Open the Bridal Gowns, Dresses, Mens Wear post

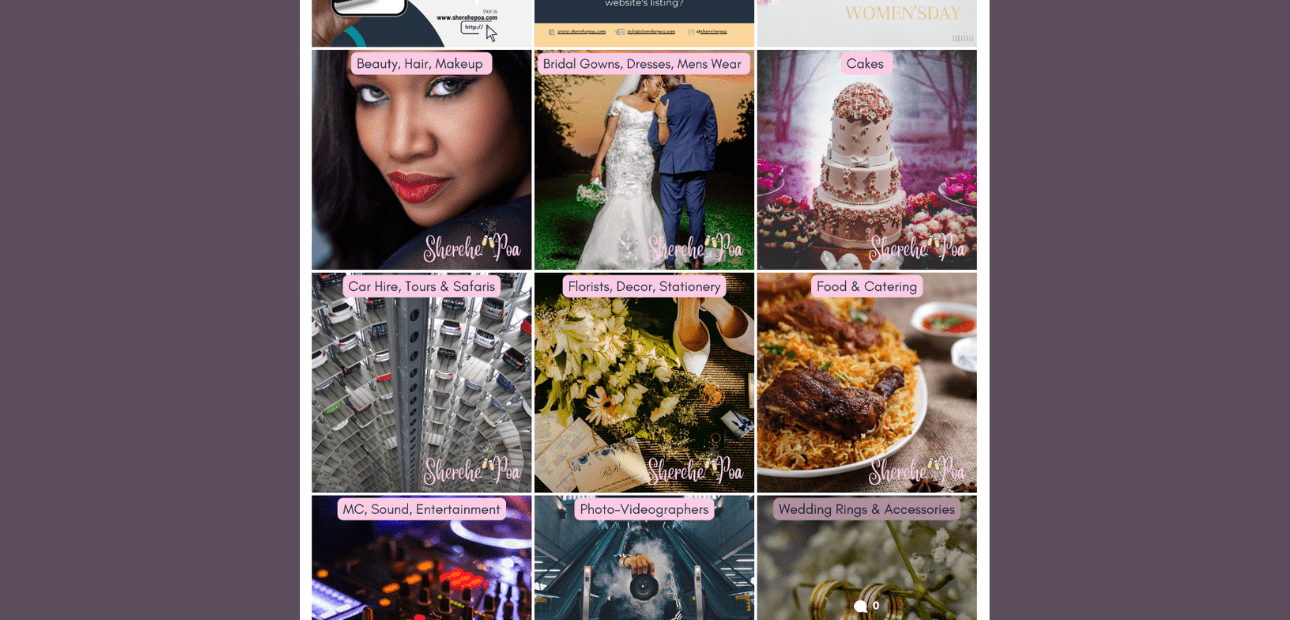(644, 160)
